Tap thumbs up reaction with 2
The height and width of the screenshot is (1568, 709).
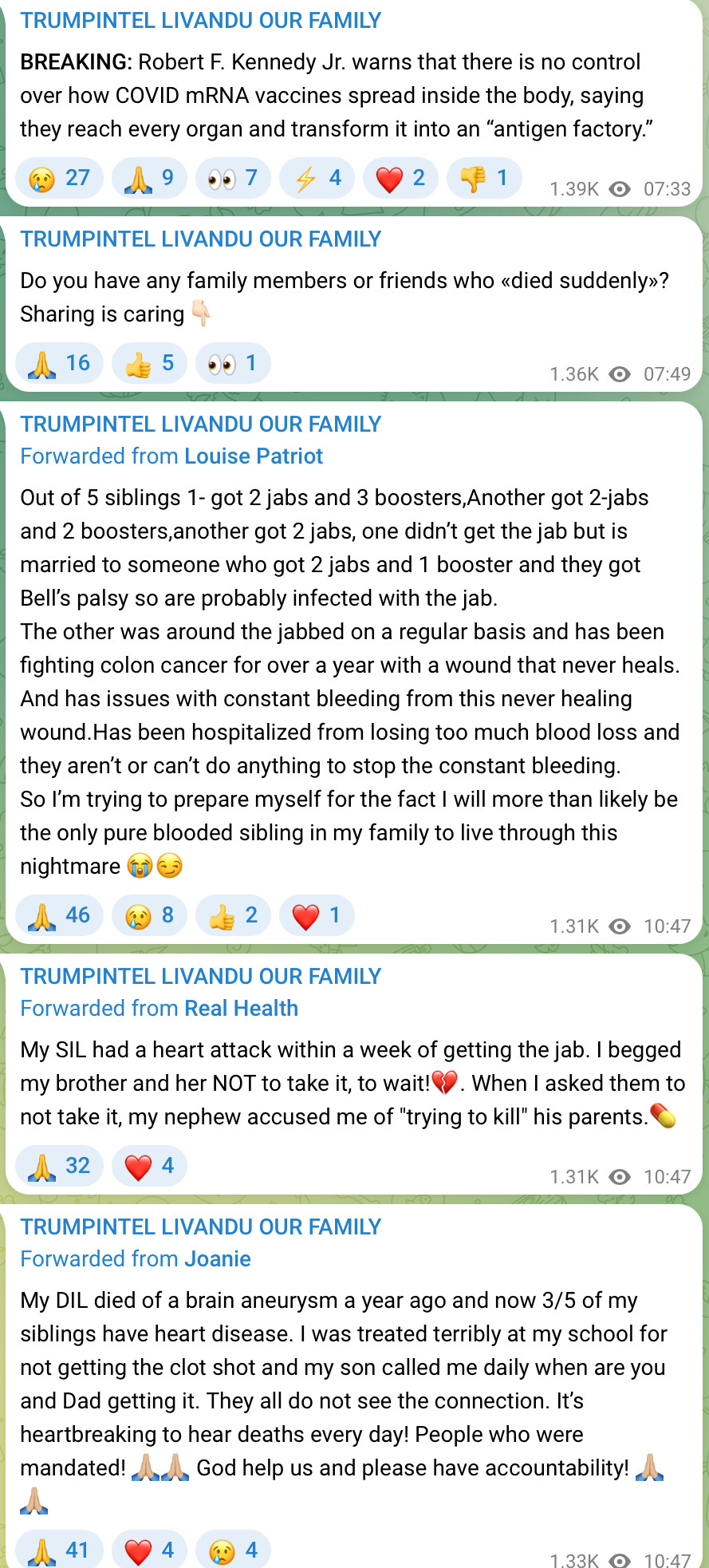point(233,915)
